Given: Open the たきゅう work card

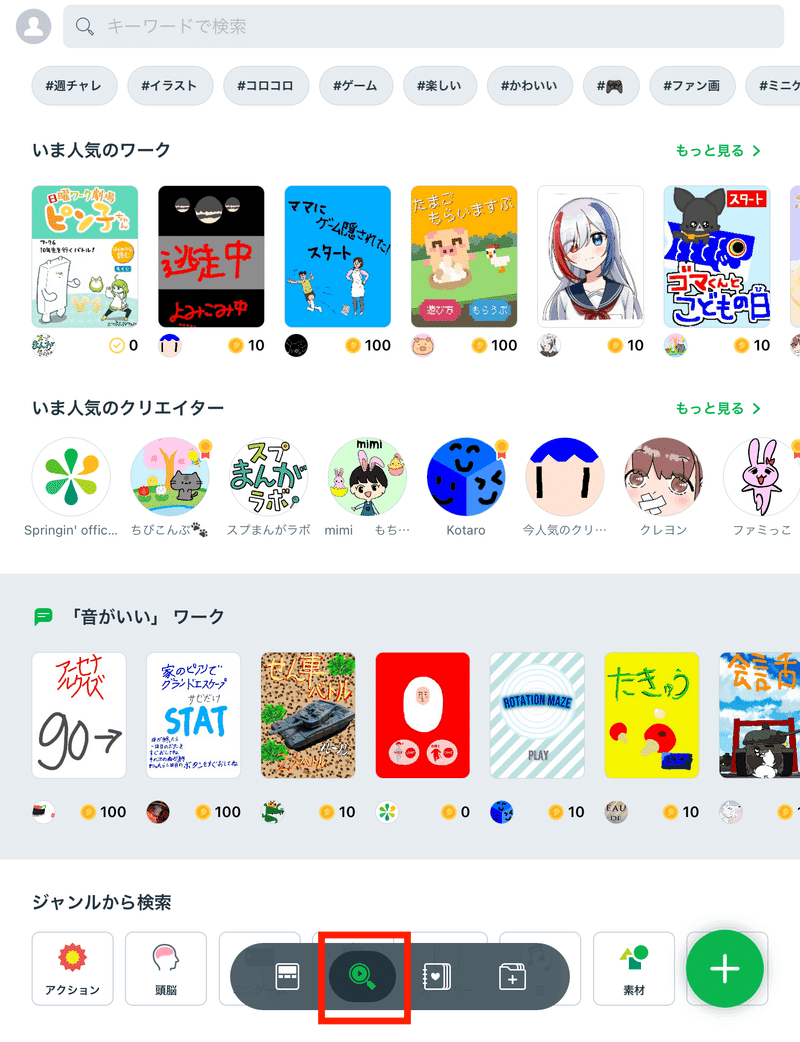Looking at the screenshot, I should pos(650,715).
